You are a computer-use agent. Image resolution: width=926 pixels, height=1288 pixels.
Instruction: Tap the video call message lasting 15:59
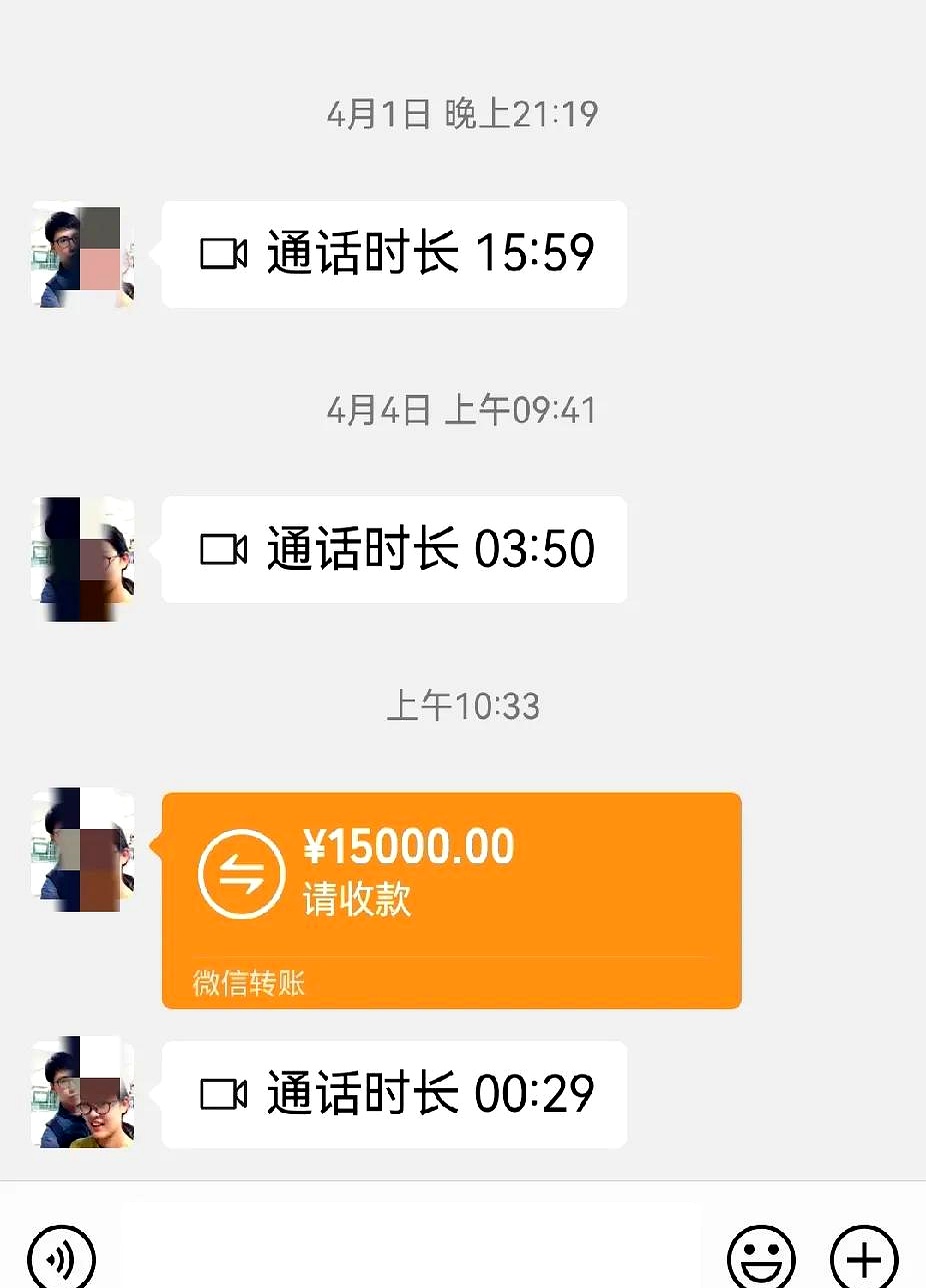click(394, 254)
